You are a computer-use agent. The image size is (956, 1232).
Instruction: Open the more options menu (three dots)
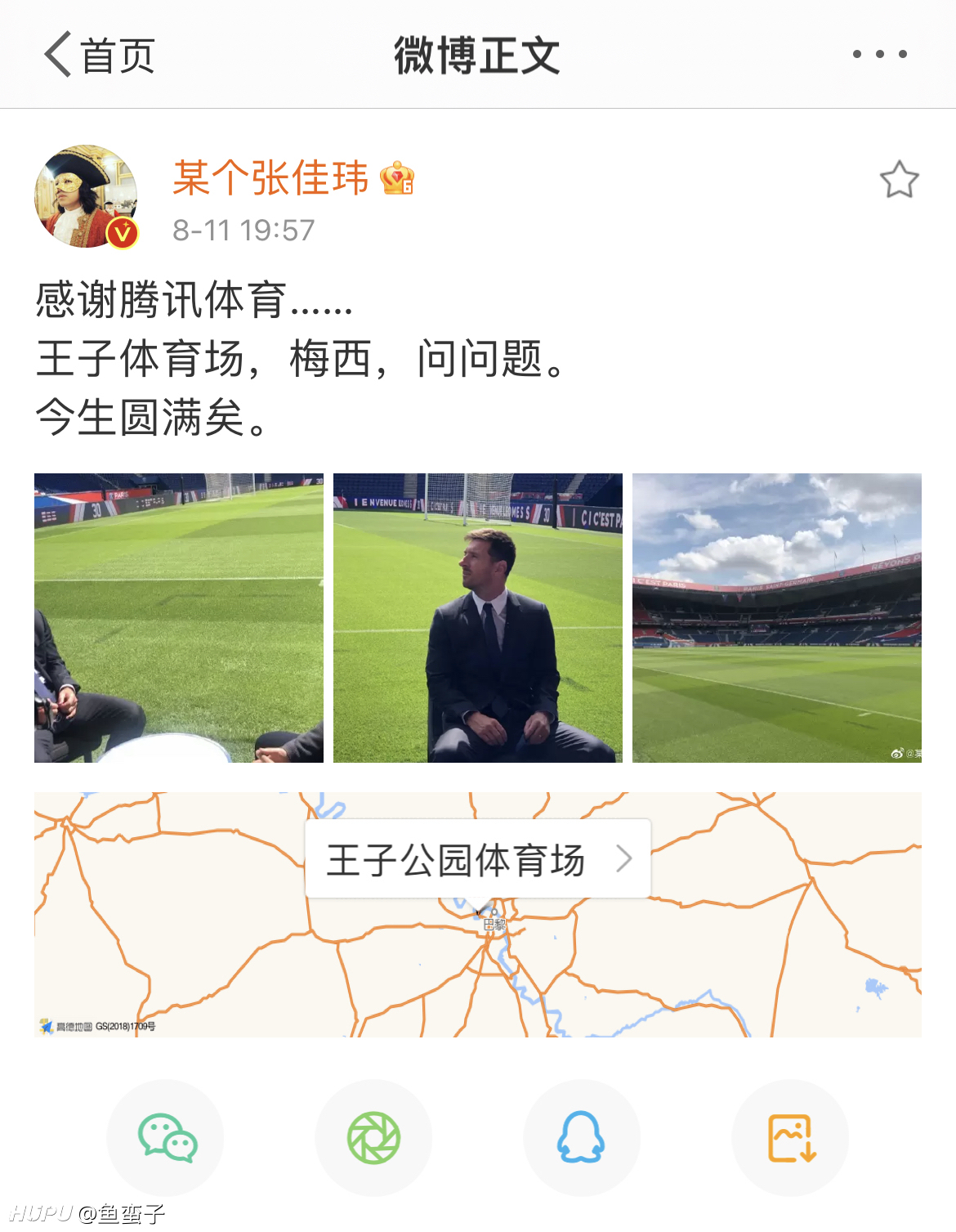click(x=879, y=52)
